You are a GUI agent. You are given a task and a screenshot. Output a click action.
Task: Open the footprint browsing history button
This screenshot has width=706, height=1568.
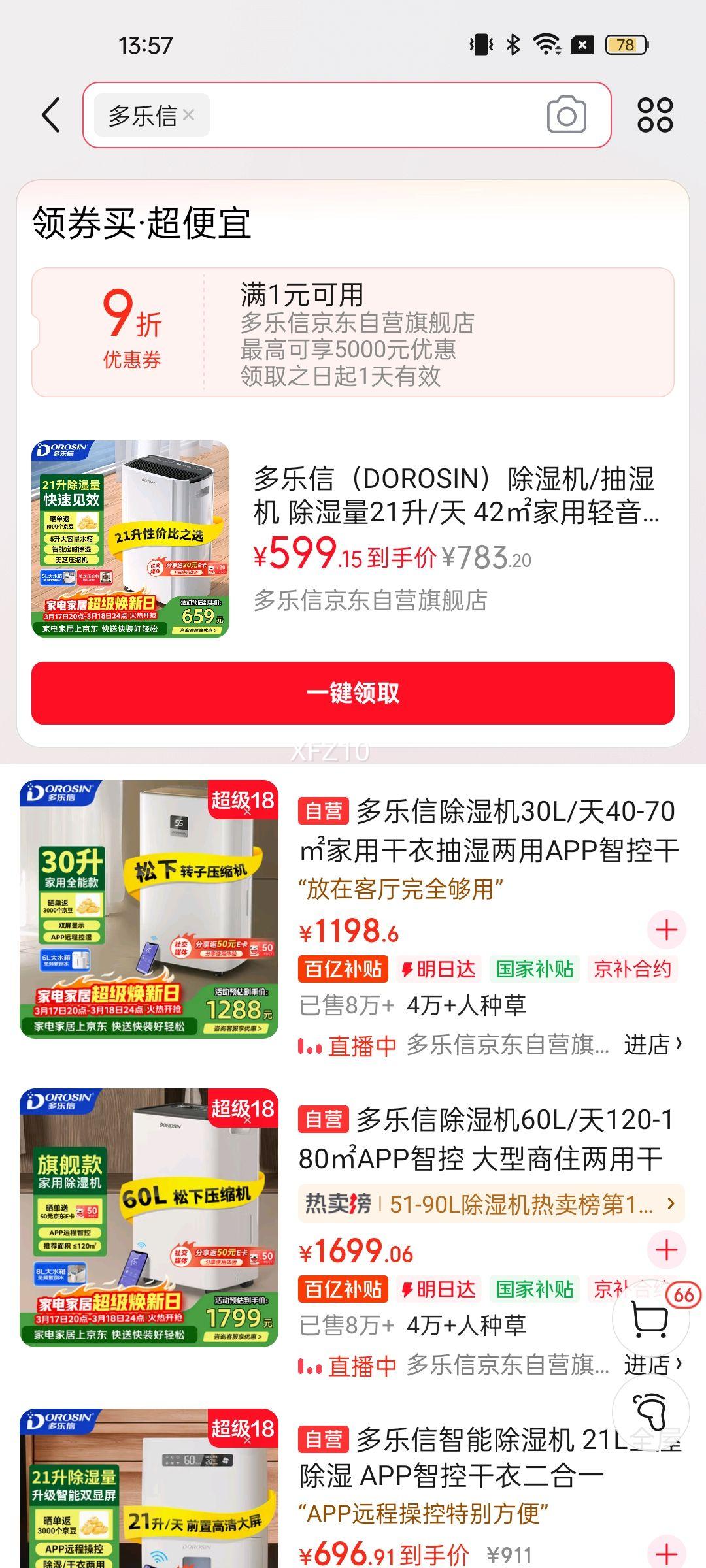pos(651,1413)
